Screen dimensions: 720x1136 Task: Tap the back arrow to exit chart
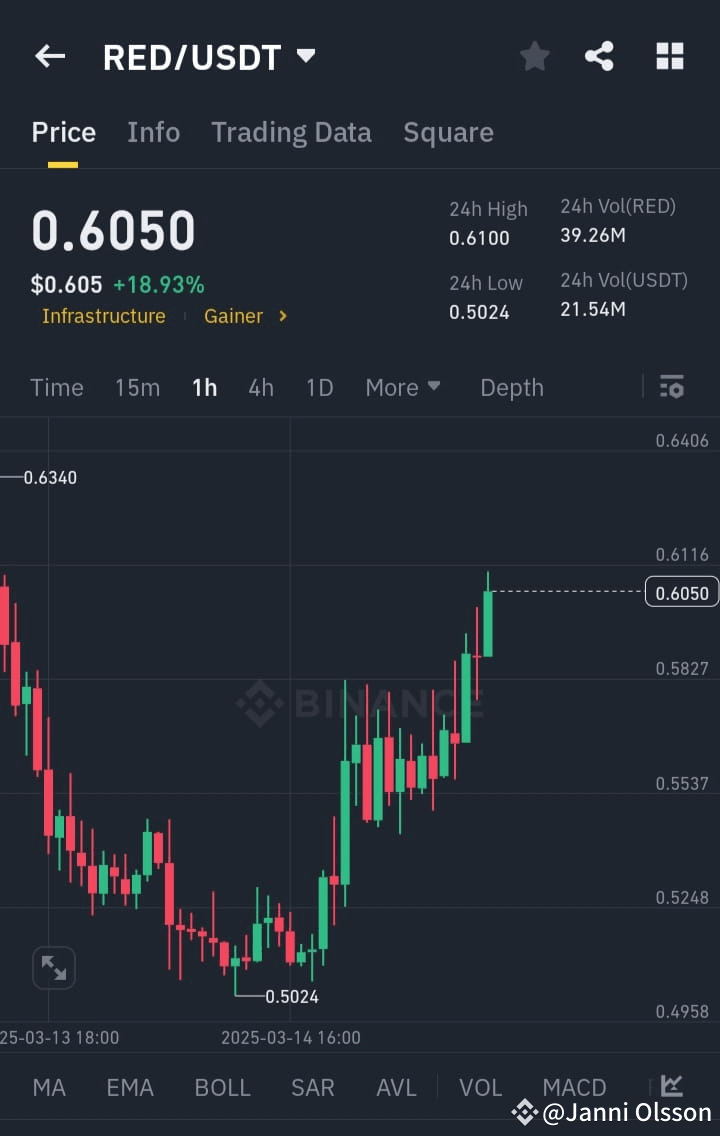point(49,56)
